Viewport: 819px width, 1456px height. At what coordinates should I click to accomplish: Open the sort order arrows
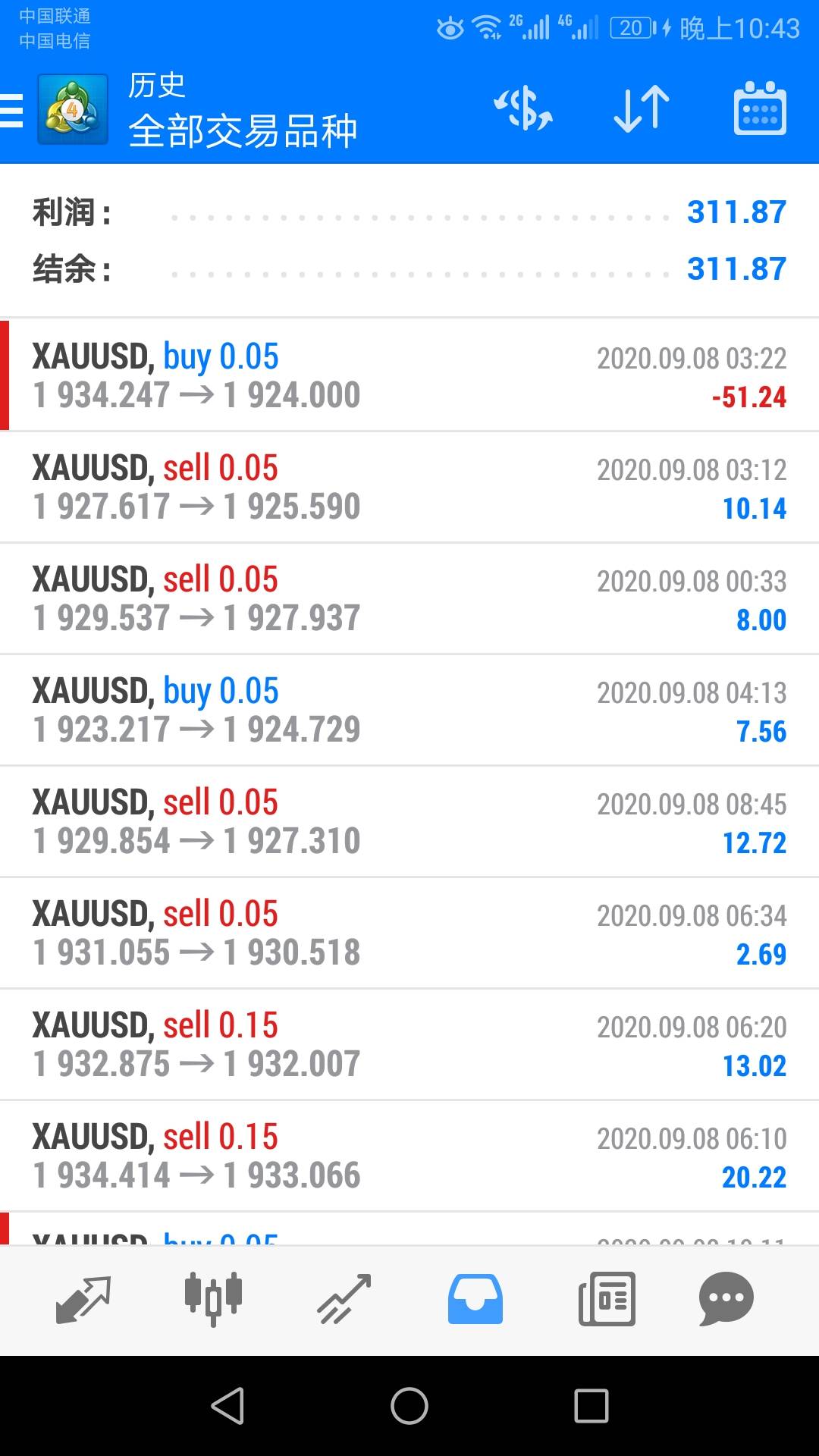click(642, 109)
